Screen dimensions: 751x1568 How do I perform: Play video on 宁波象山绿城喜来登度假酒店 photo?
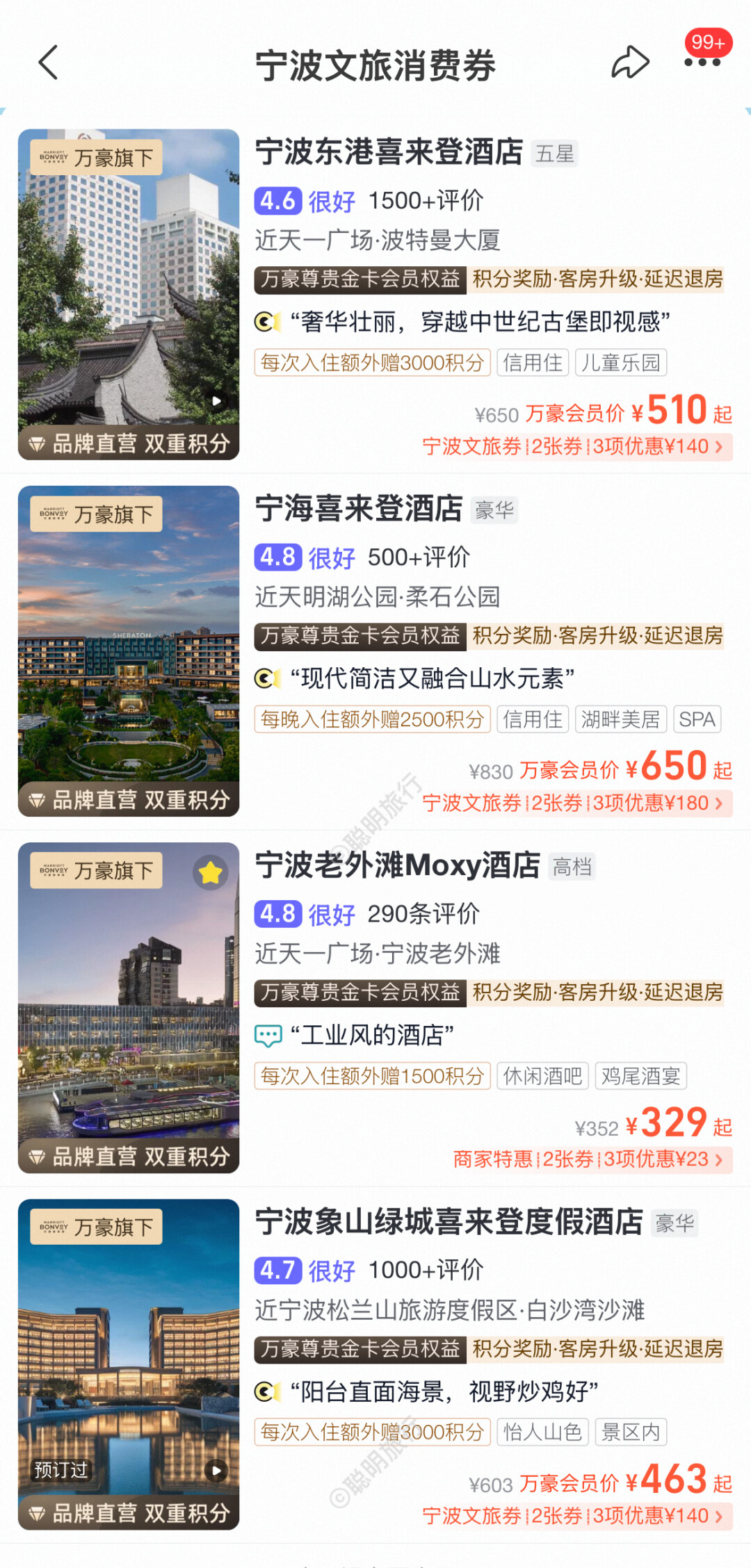[x=217, y=1470]
